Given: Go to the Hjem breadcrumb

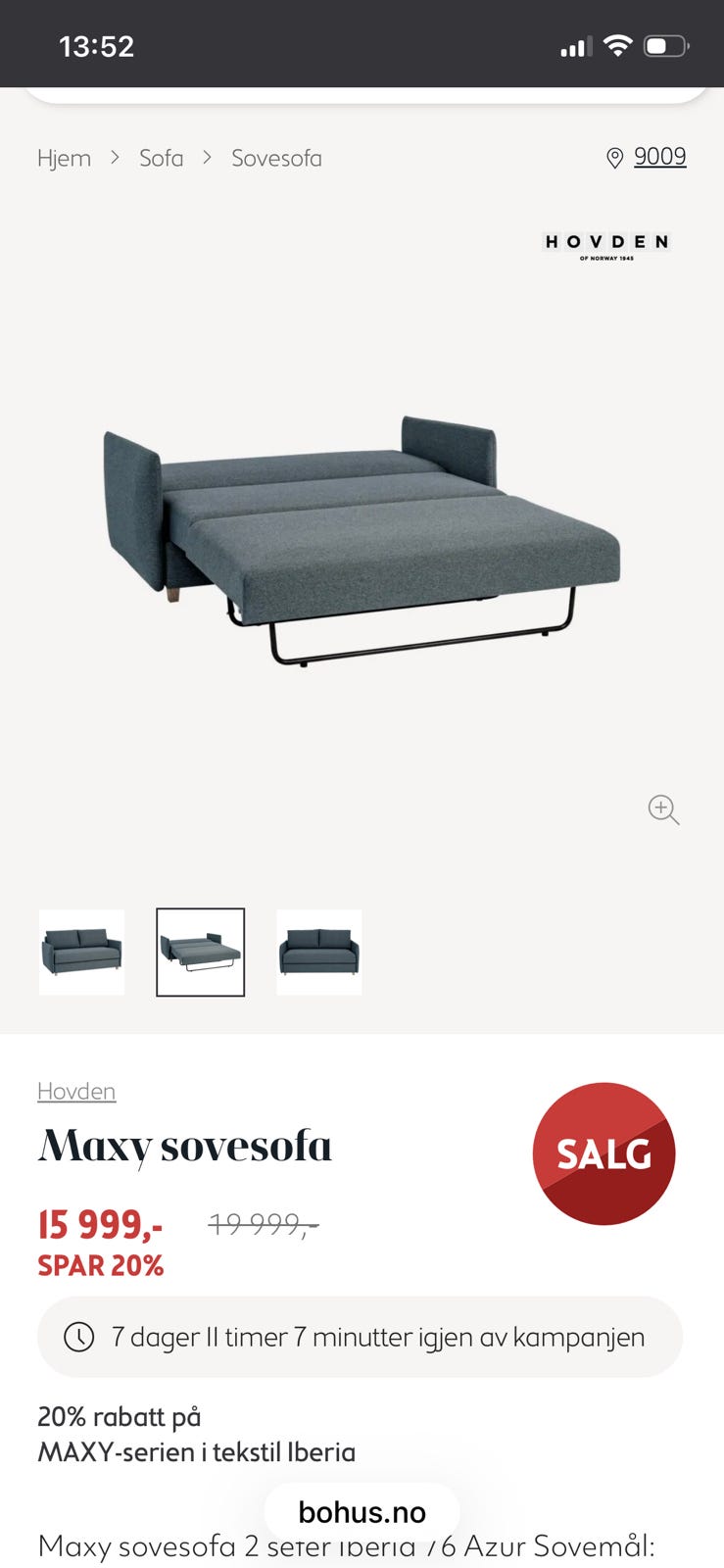Looking at the screenshot, I should coord(64,158).
